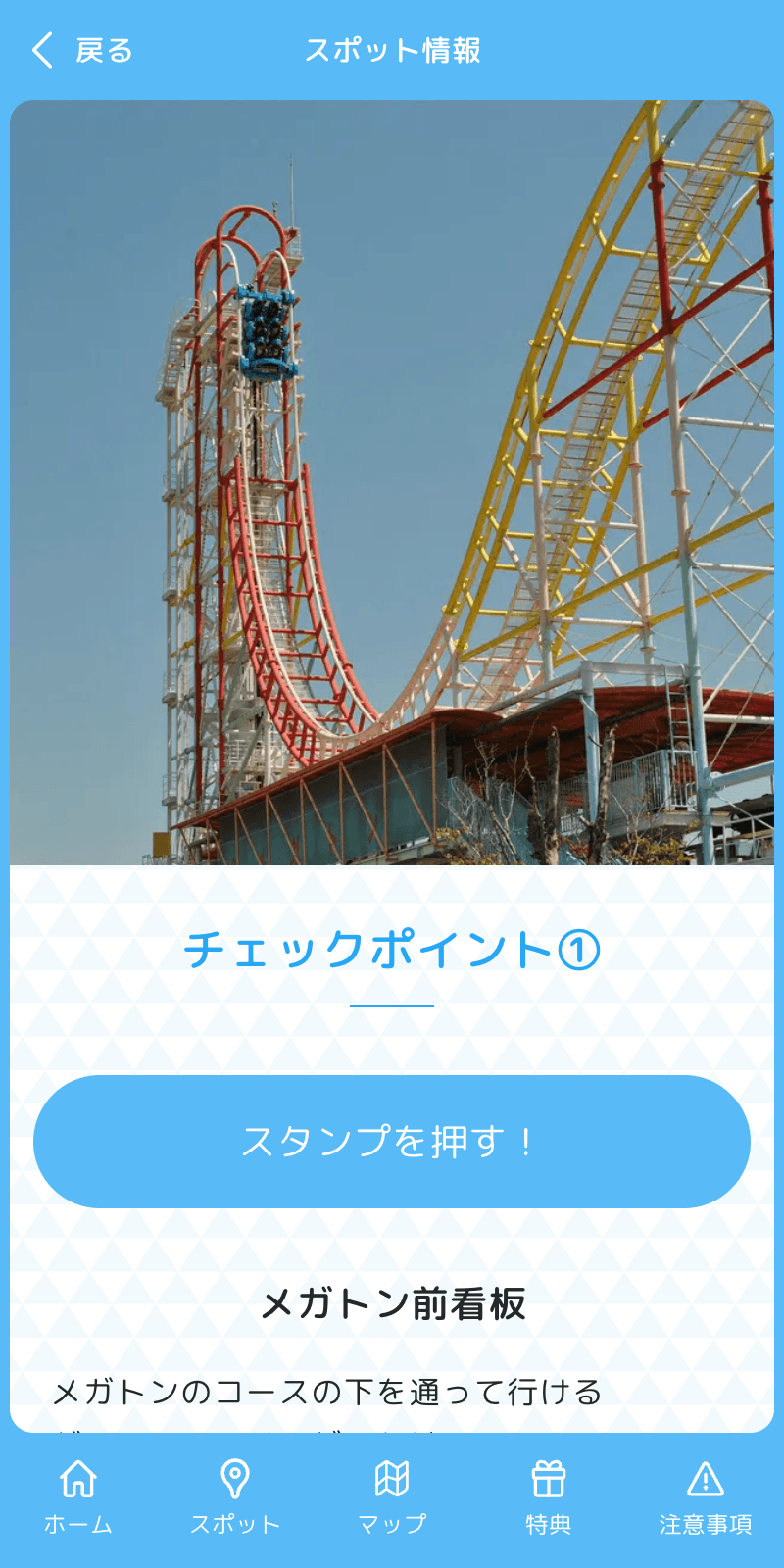This screenshot has width=784, height=1568.
Task: Tap the 特典 gift box icon
Action: (x=549, y=1476)
